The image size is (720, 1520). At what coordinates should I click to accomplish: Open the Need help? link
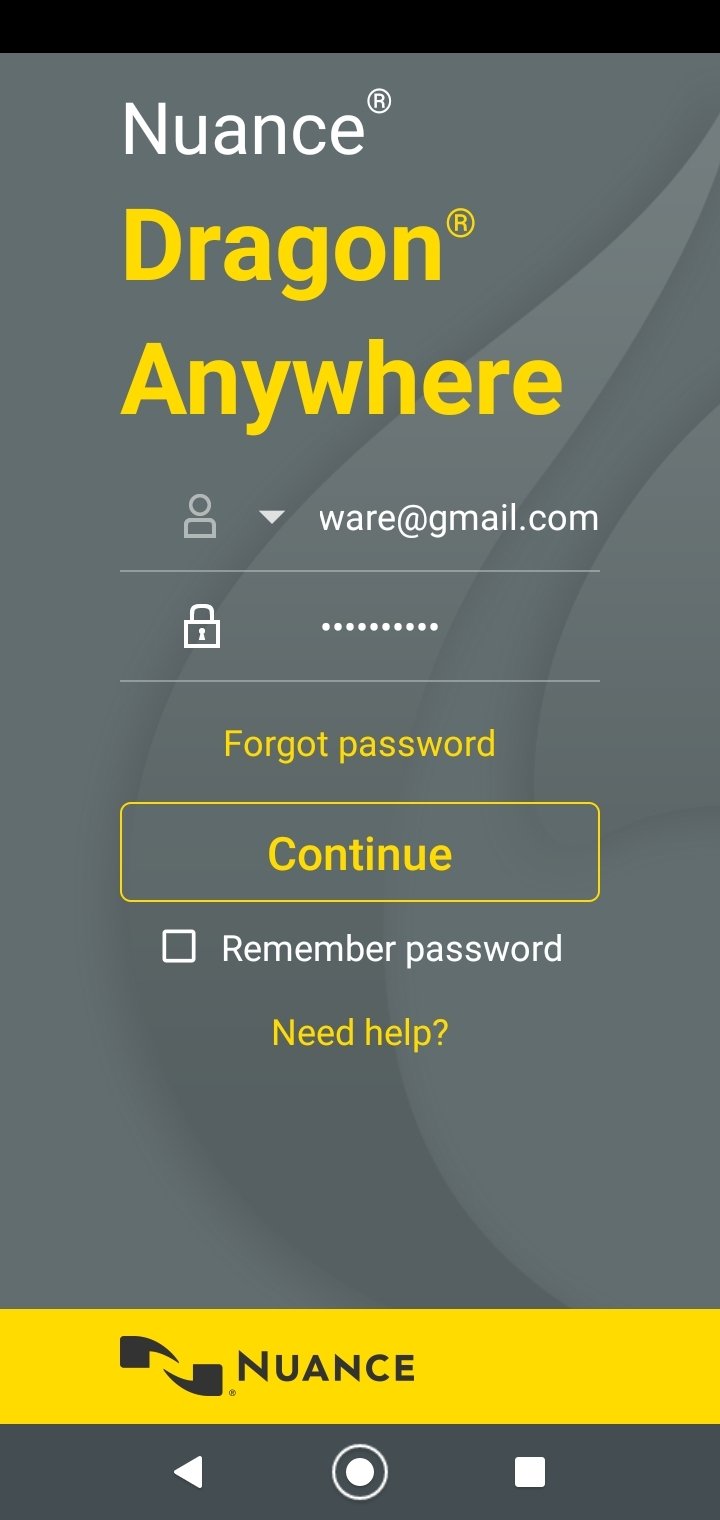(x=360, y=1032)
